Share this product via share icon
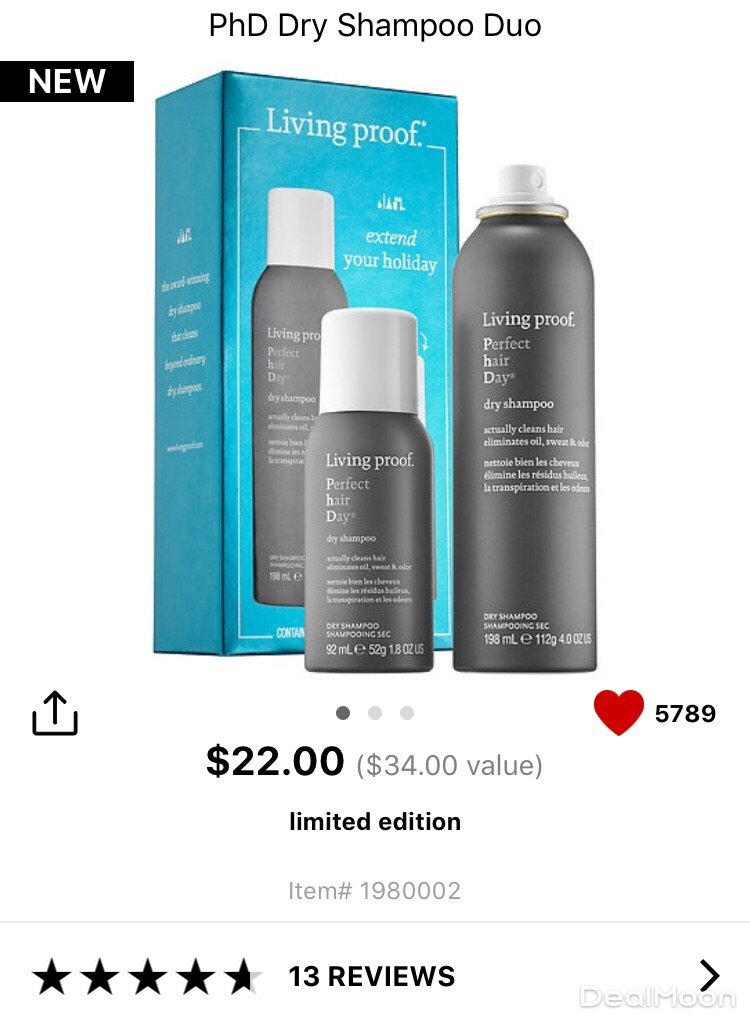The image size is (750, 1021). [55, 713]
